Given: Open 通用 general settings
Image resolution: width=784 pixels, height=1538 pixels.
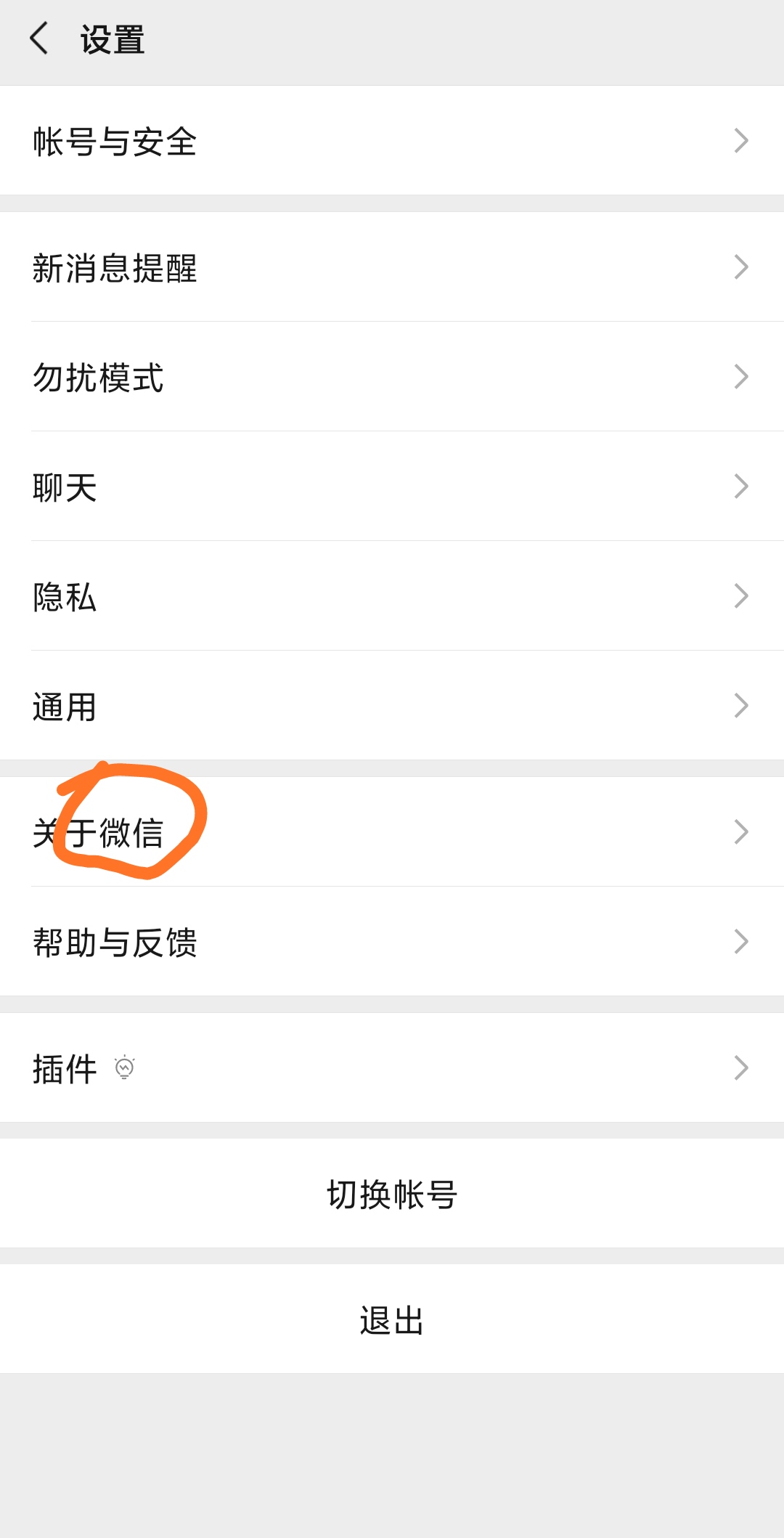Looking at the screenshot, I should click(x=65, y=706).
